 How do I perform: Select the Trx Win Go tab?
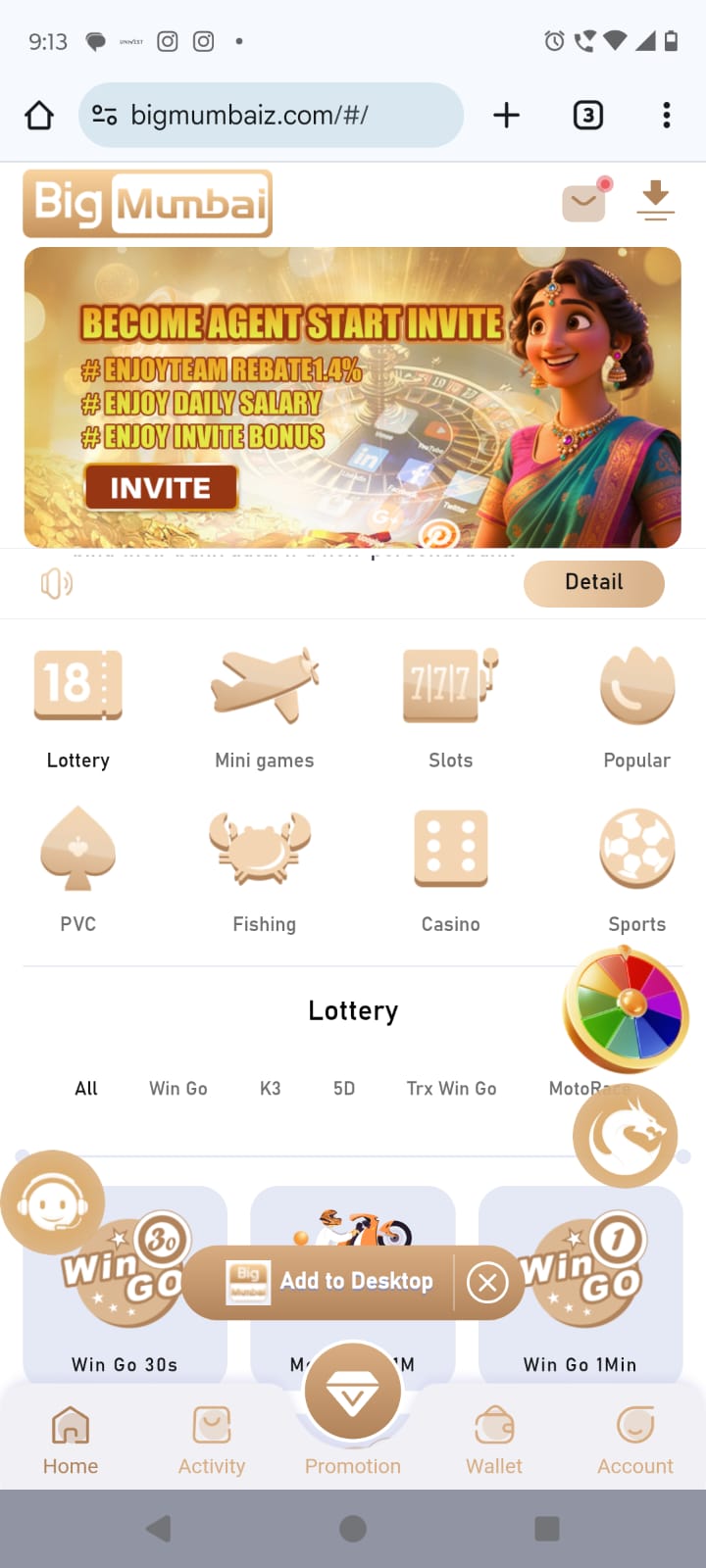coord(451,1089)
